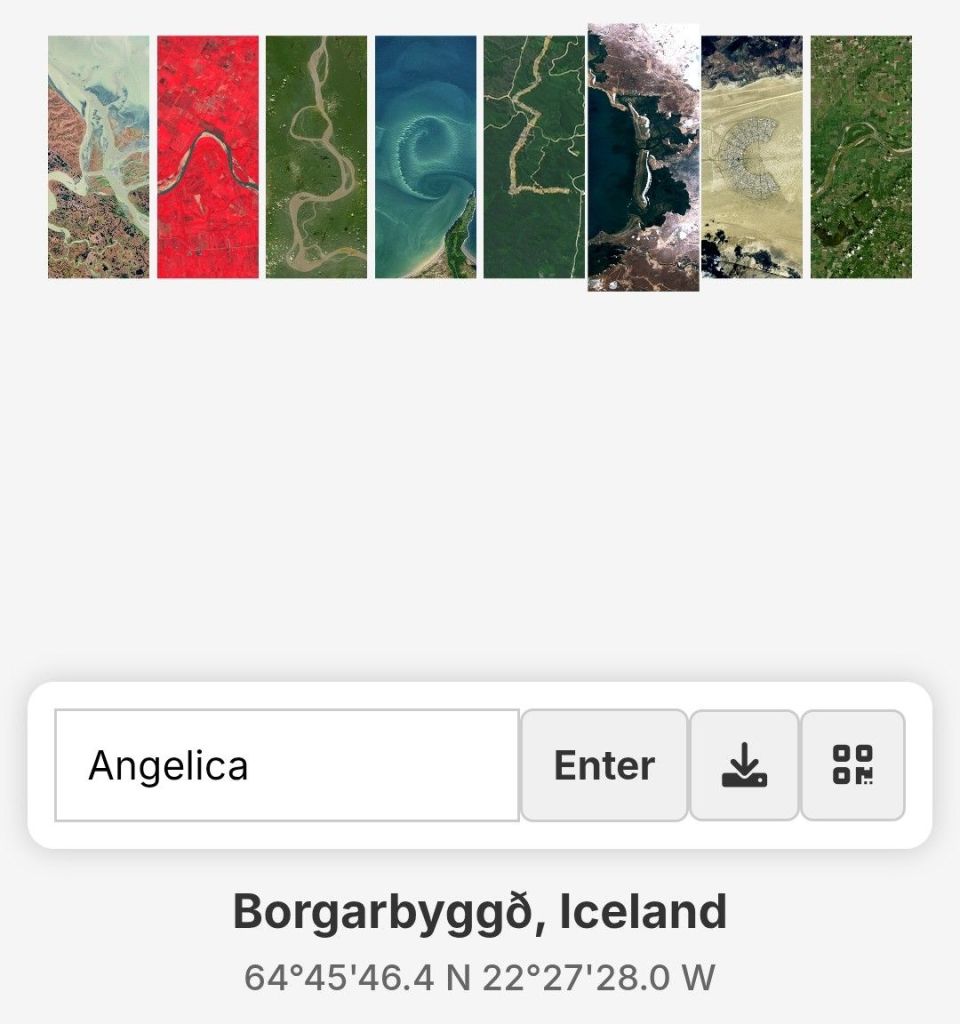The width and height of the screenshot is (960, 1024).
Task: Tap the Enter button
Action: click(x=604, y=766)
